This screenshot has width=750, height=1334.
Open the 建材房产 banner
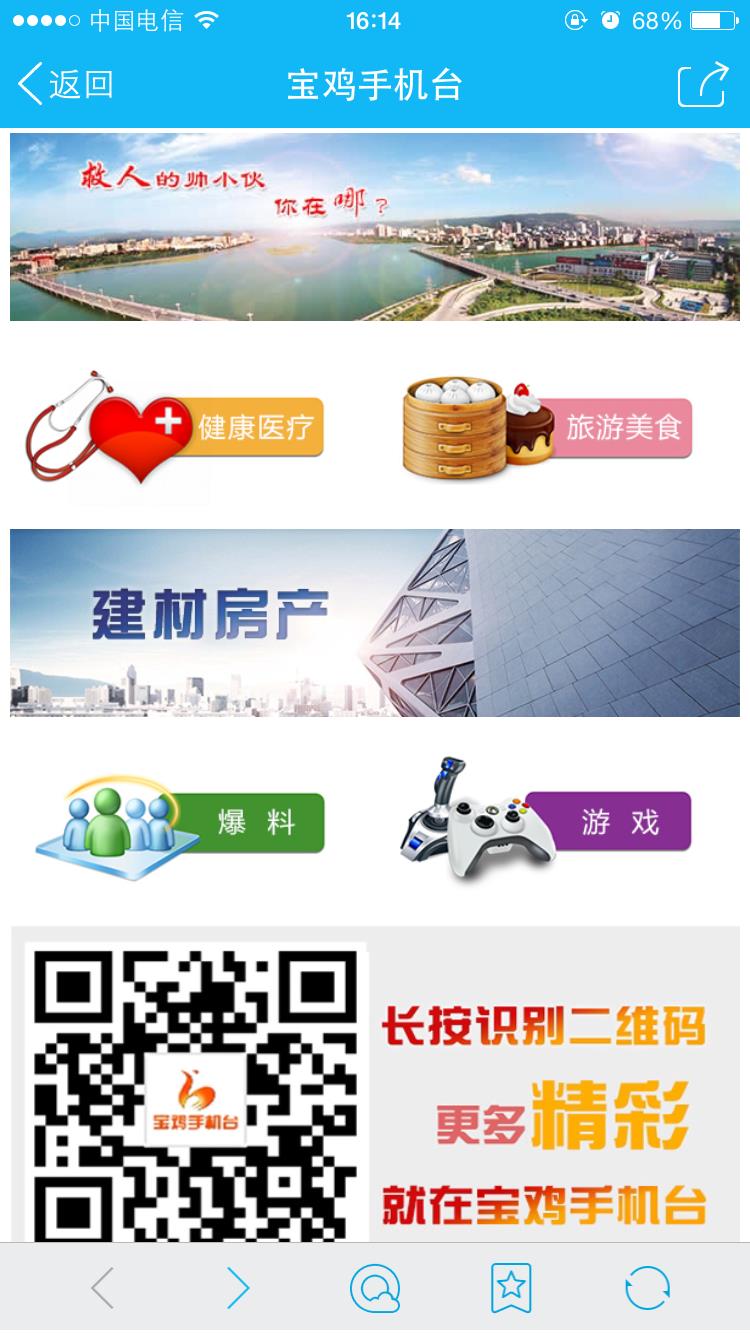pyautogui.click(x=375, y=622)
